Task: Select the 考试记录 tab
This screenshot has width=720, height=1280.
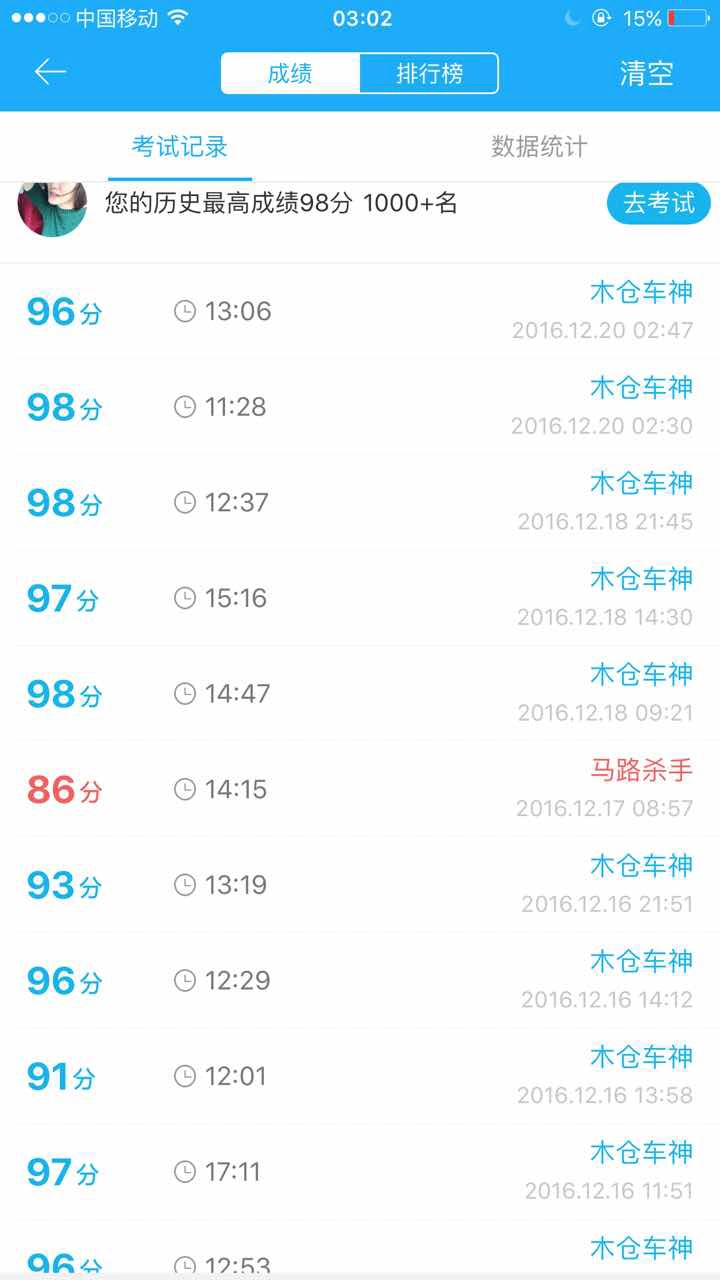Action: point(180,147)
